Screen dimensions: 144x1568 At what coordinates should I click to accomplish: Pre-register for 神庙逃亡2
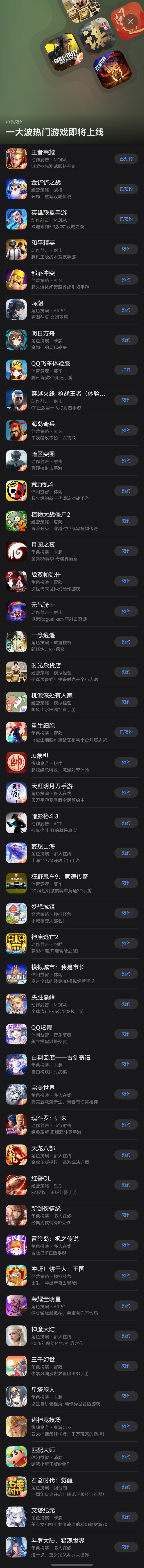(126, 944)
